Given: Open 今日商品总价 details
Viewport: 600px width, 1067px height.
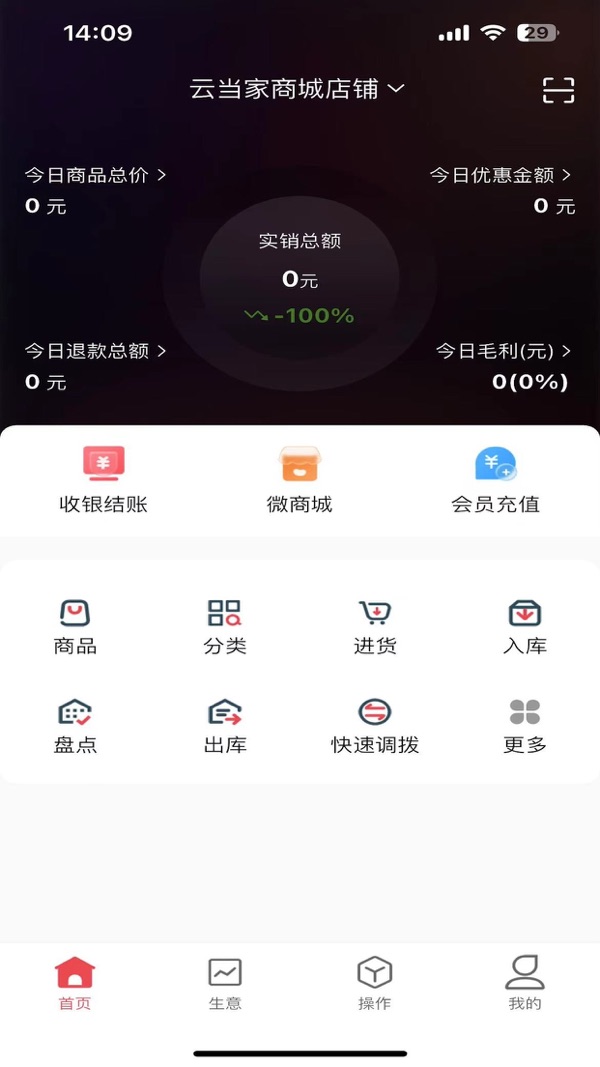Looking at the screenshot, I should click(95, 175).
